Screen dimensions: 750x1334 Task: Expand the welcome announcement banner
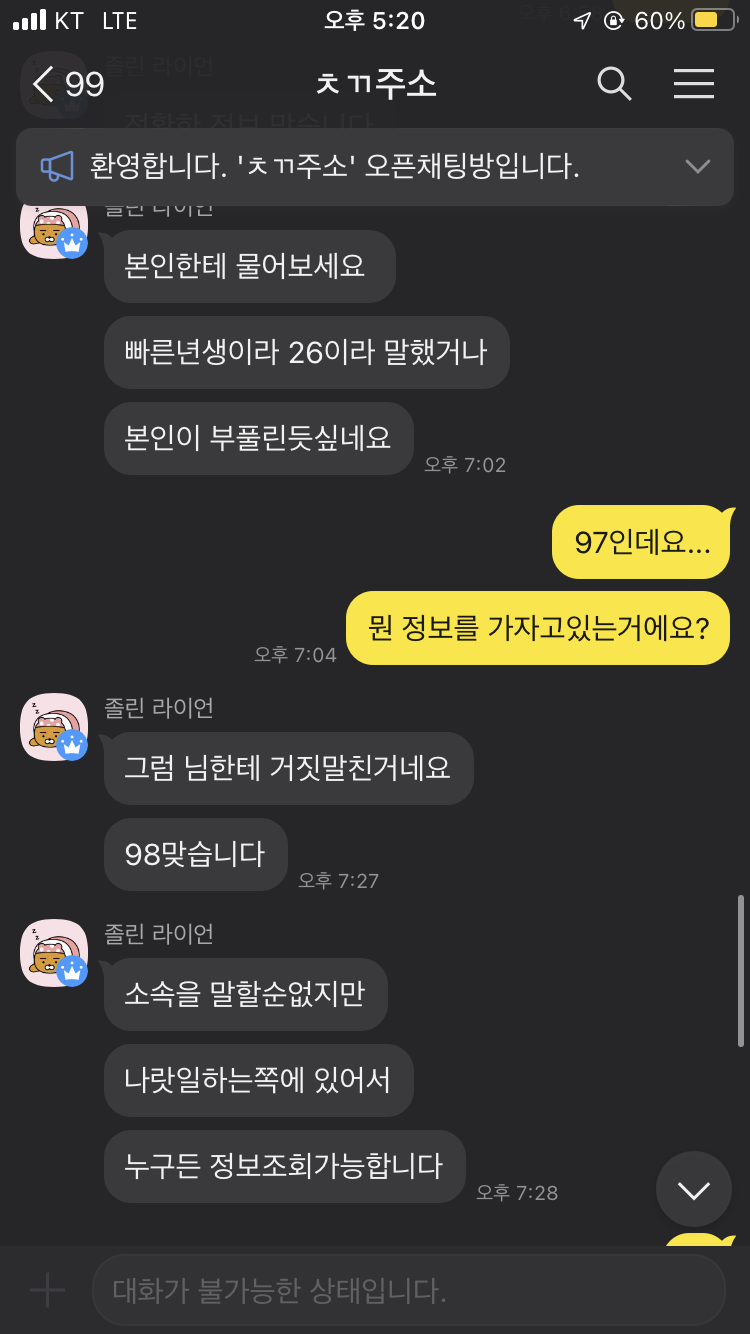coord(697,167)
